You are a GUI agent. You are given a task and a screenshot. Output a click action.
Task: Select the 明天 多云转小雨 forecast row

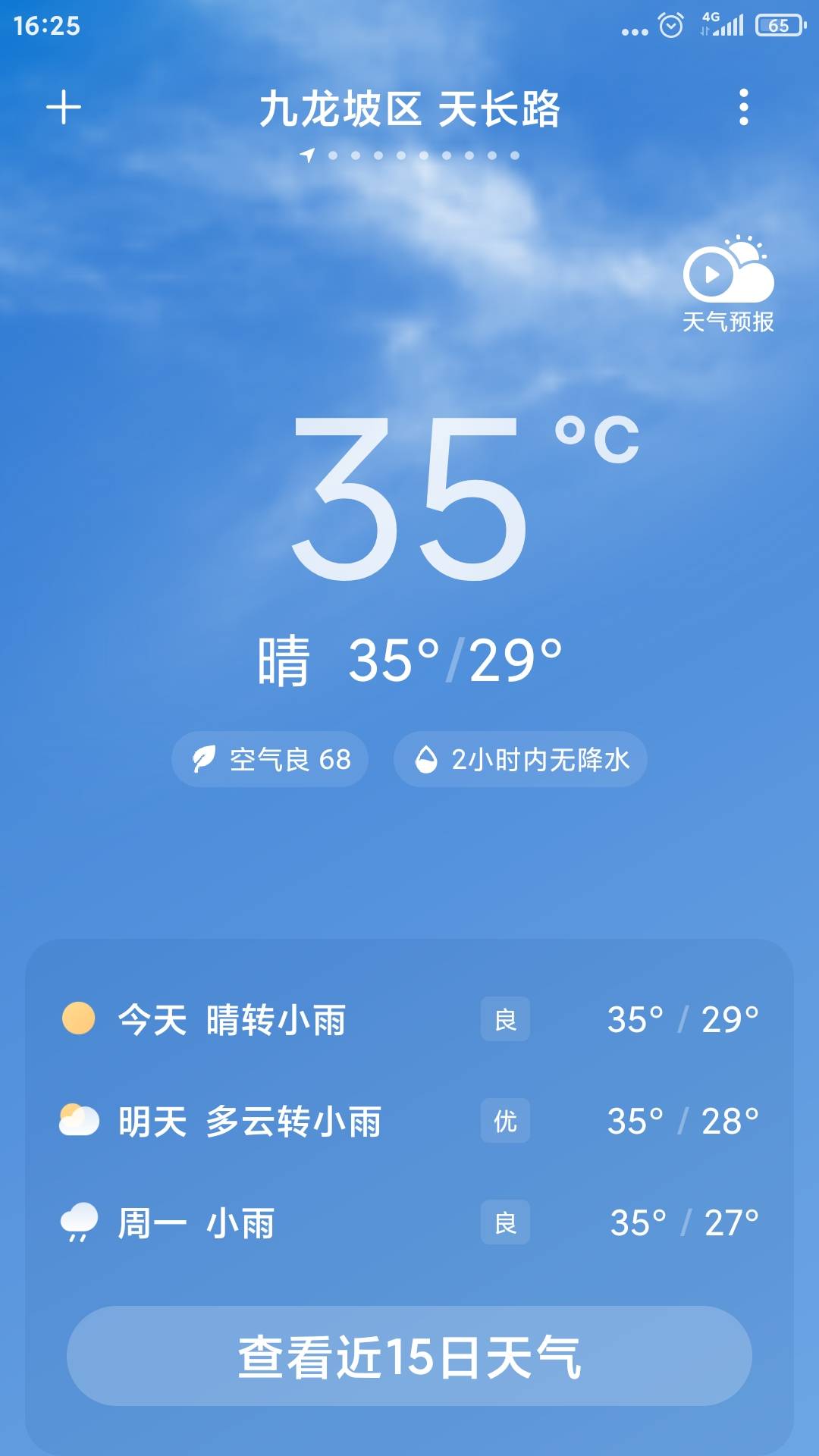click(x=409, y=1122)
